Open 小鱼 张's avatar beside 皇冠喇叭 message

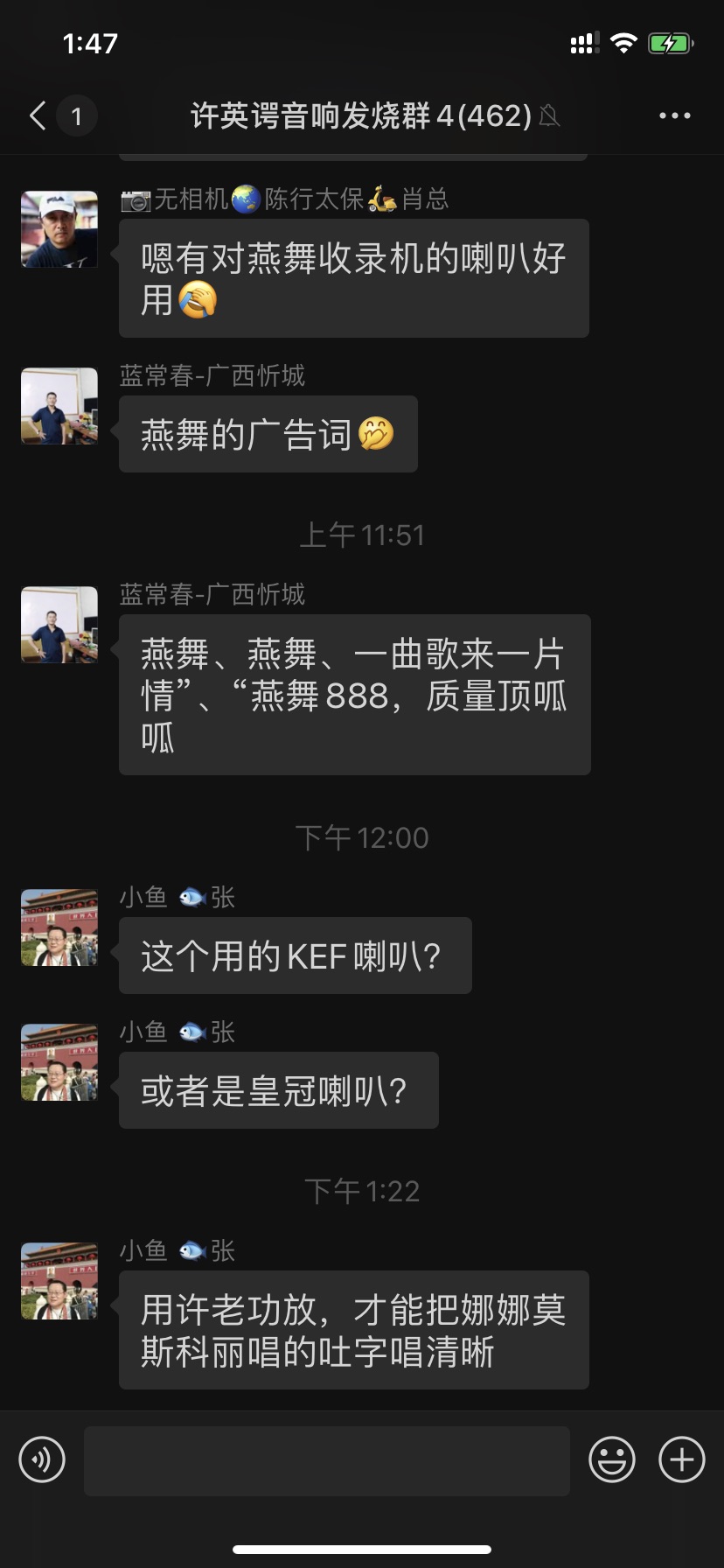pos(59,1062)
